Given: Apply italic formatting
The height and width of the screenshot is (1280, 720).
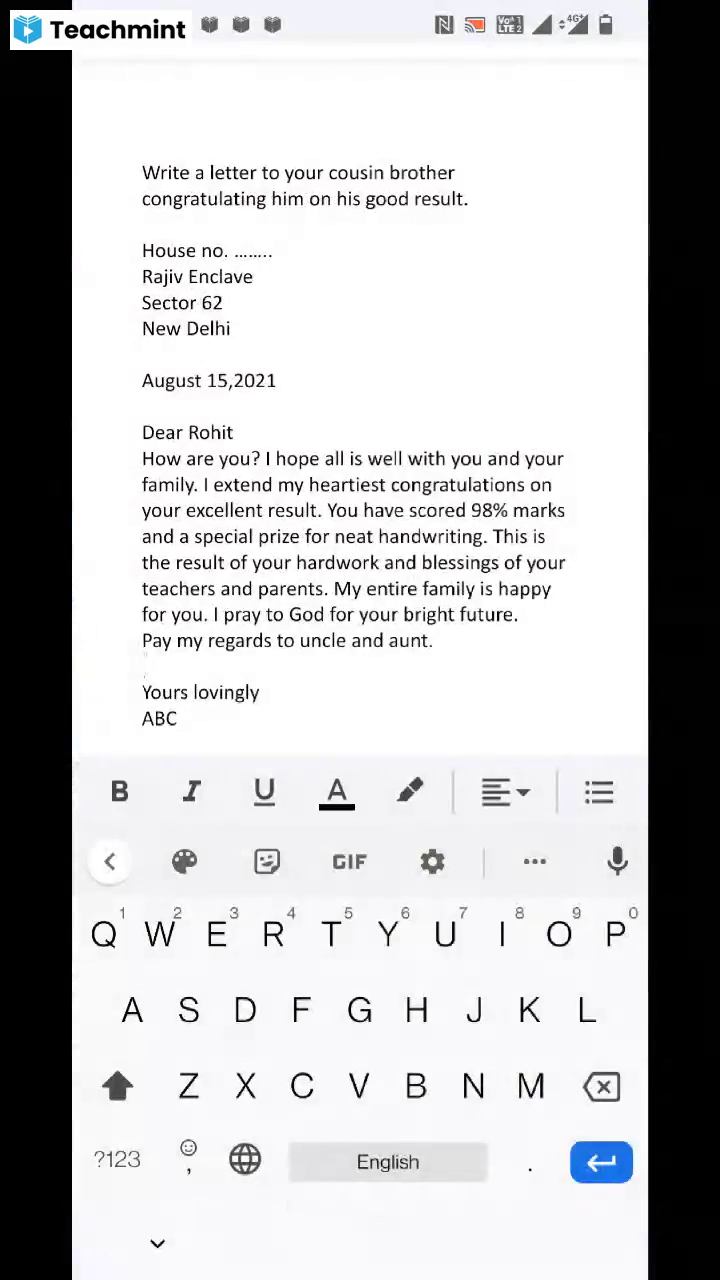Looking at the screenshot, I should coord(191,792).
